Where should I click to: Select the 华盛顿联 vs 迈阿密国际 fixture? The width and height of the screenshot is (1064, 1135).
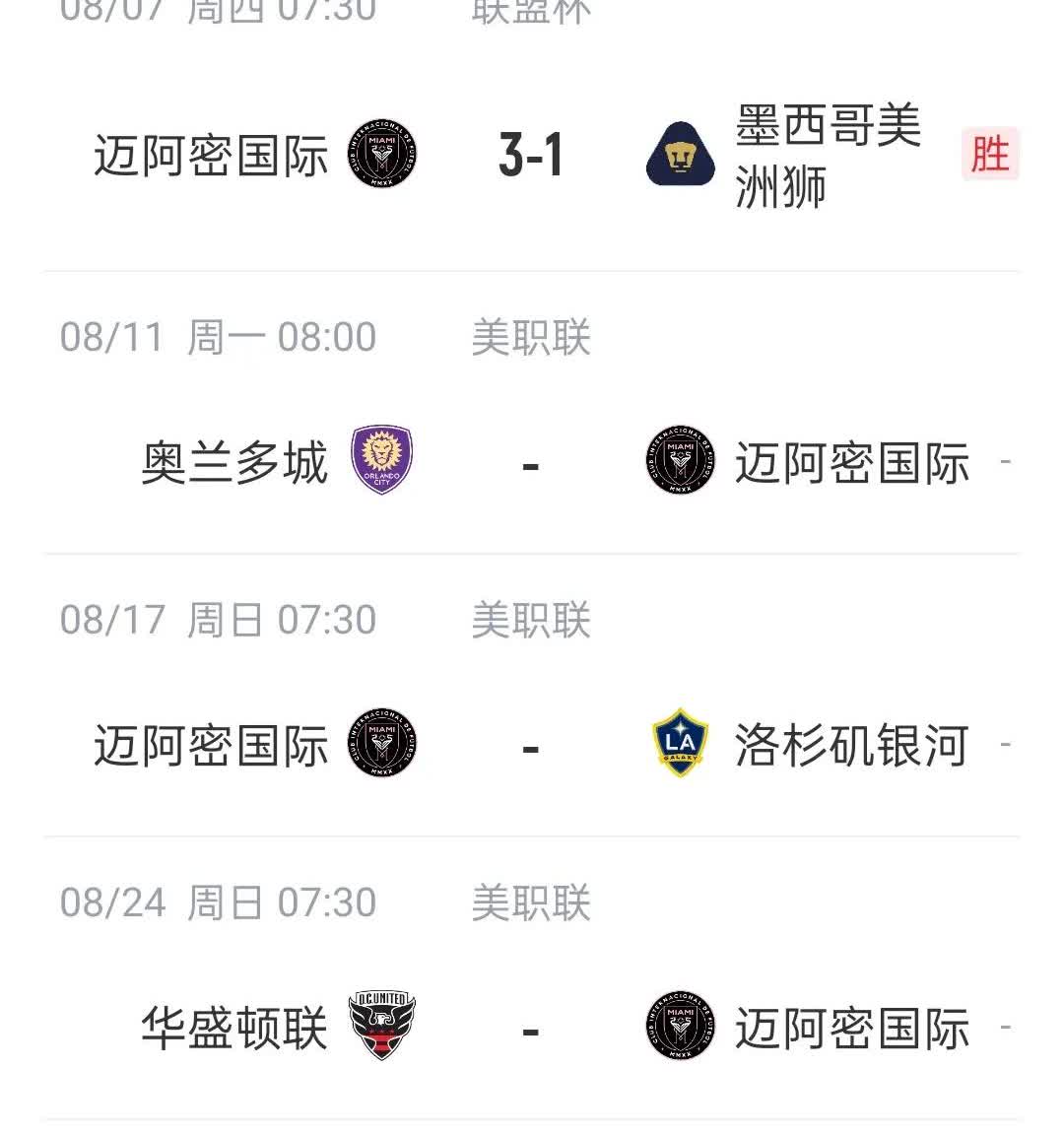(530, 1028)
